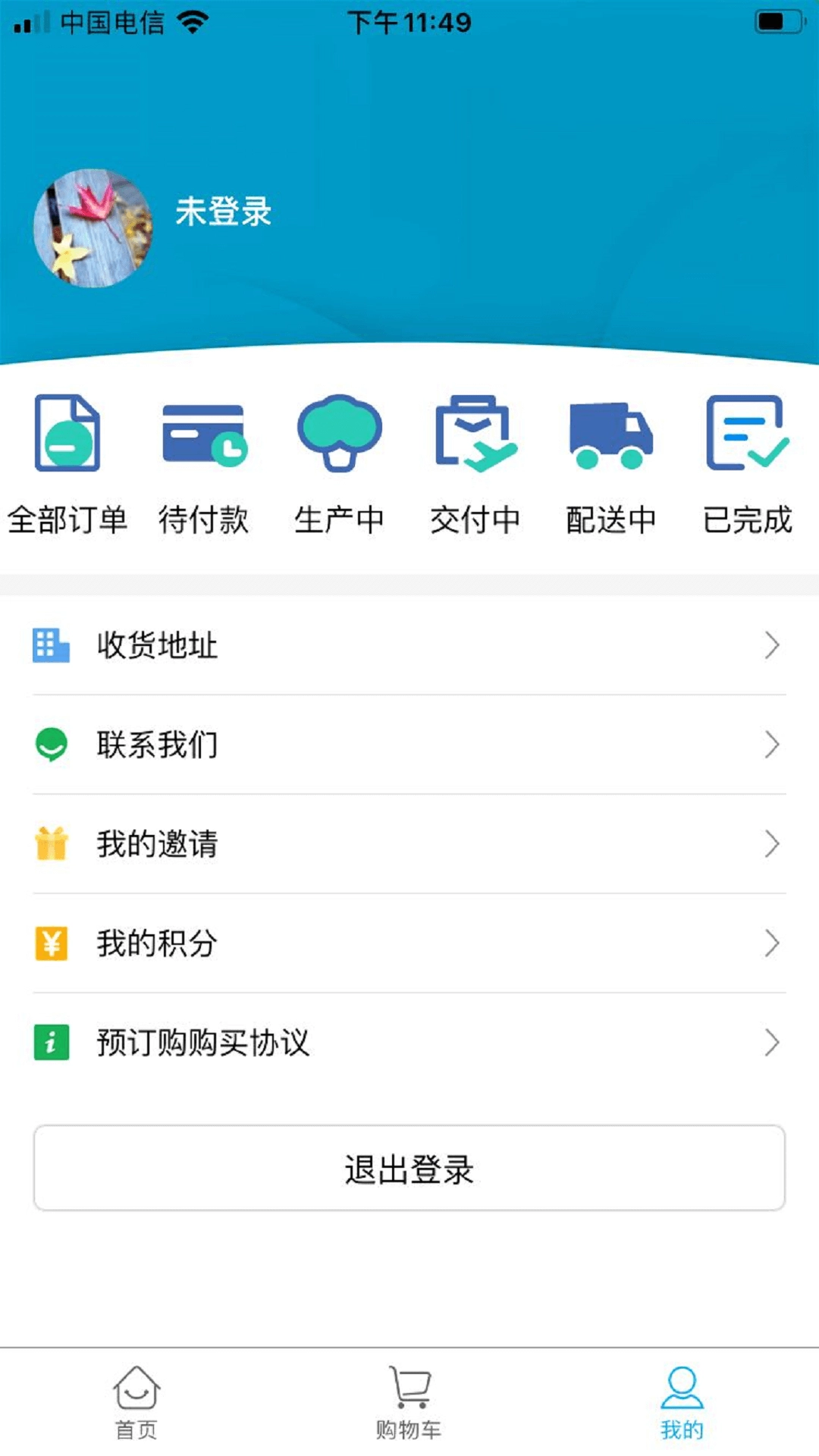This screenshot has width=819, height=1456.
Task: Open the 我的积分 disclosure arrow
Action: click(x=773, y=944)
